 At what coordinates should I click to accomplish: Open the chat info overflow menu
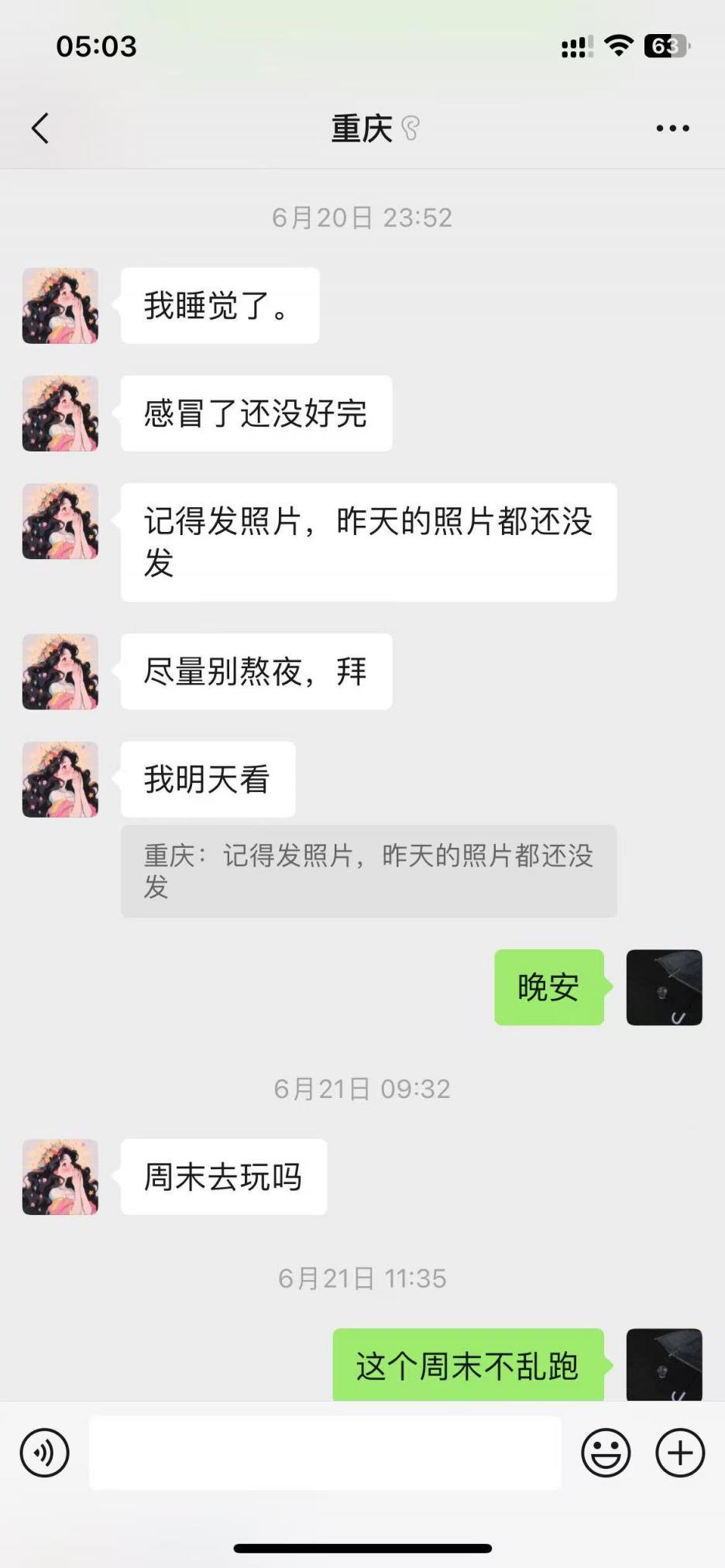click(672, 129)
